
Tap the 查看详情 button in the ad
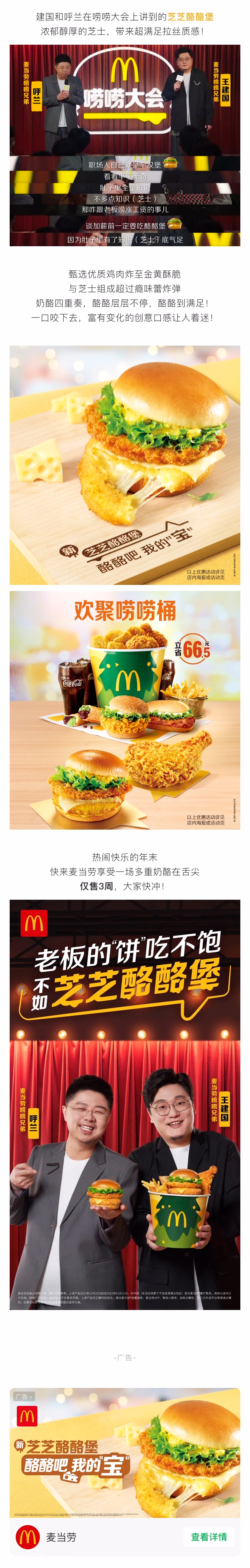pyautogui.click(x=209, y=1536)
